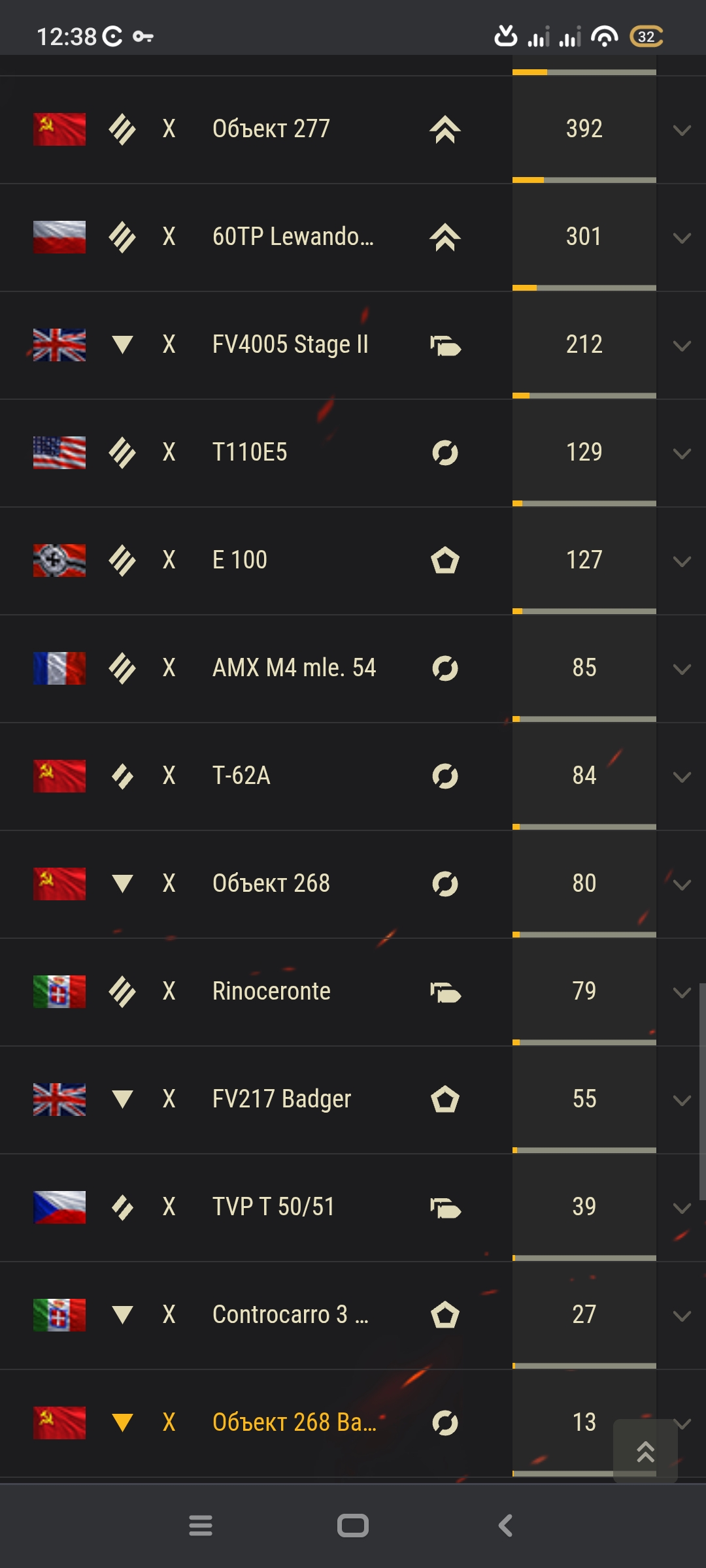Expand the Объект 277 row chevron
Viewport: 706px width, 1568px height.
[x=682, y=130]
